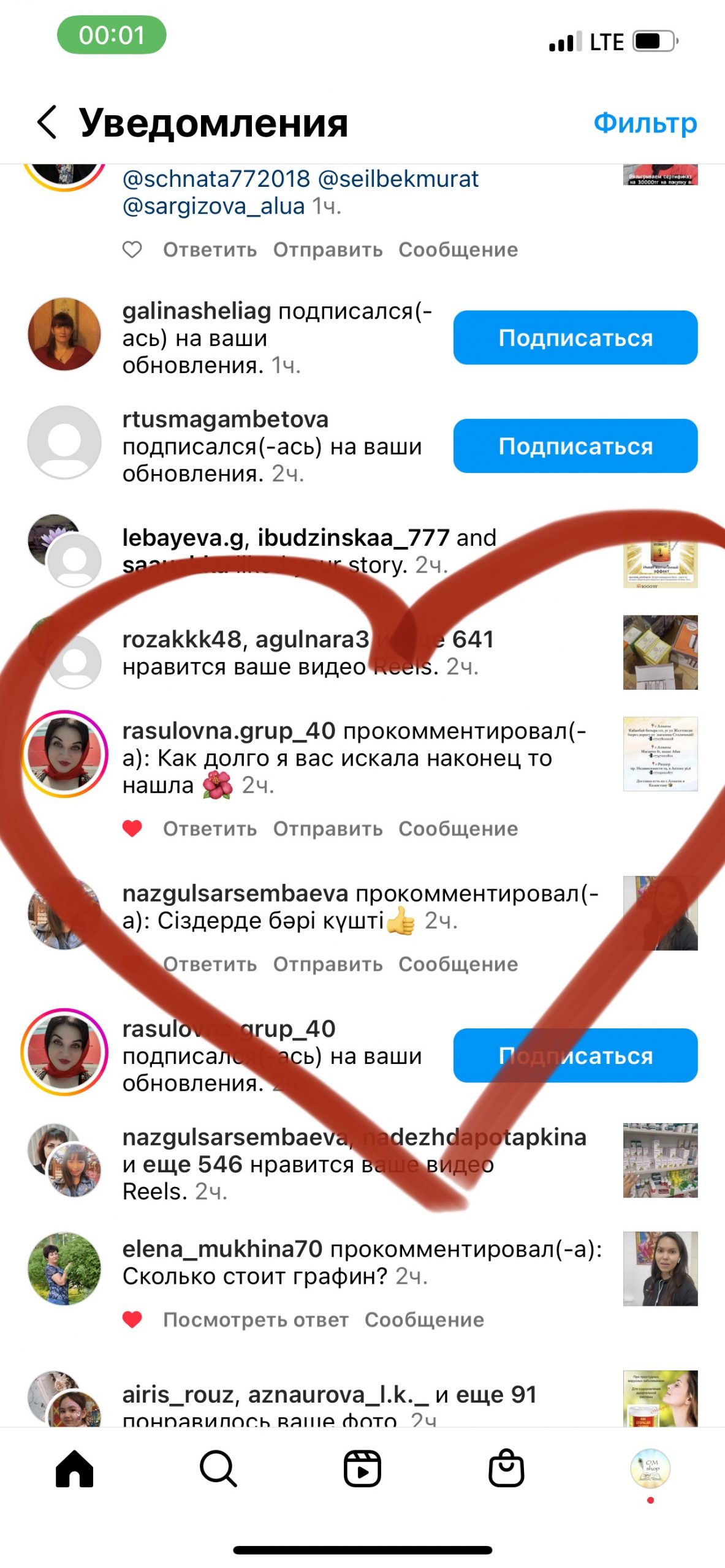Tap Ответить under rasulovna.grup_40's comment
The height and width of the screenshot is (1568, 725).
click(x=210, y=829)
